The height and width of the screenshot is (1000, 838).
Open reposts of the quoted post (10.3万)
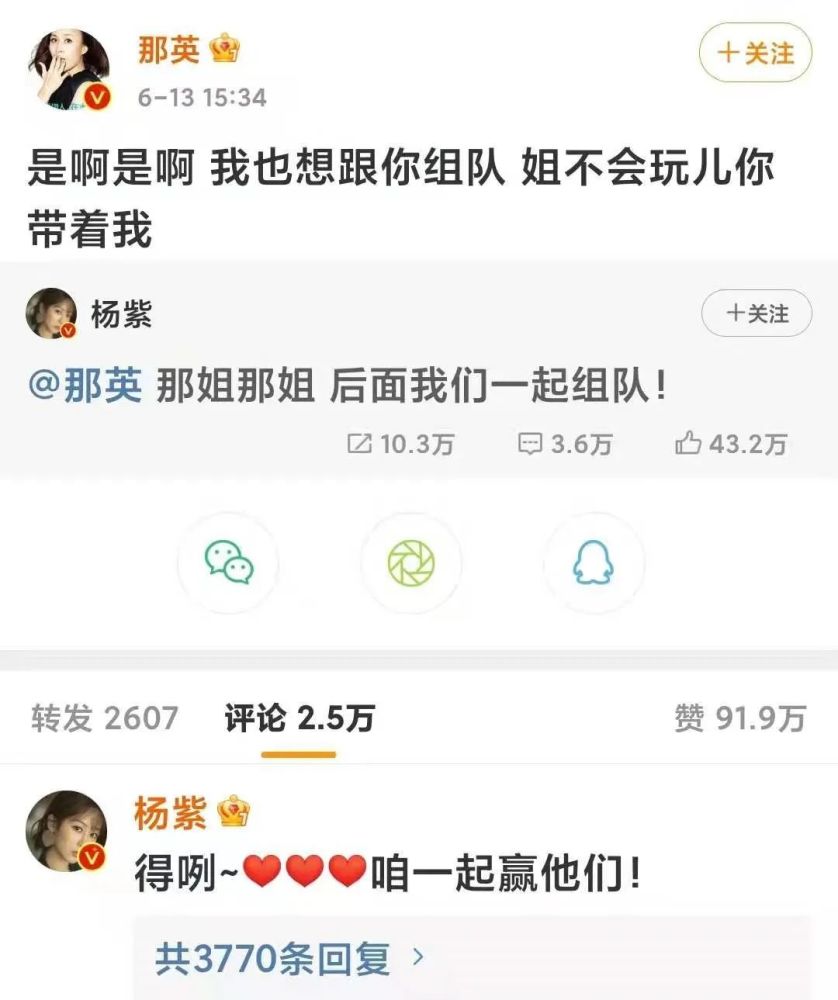coord(400,444)
